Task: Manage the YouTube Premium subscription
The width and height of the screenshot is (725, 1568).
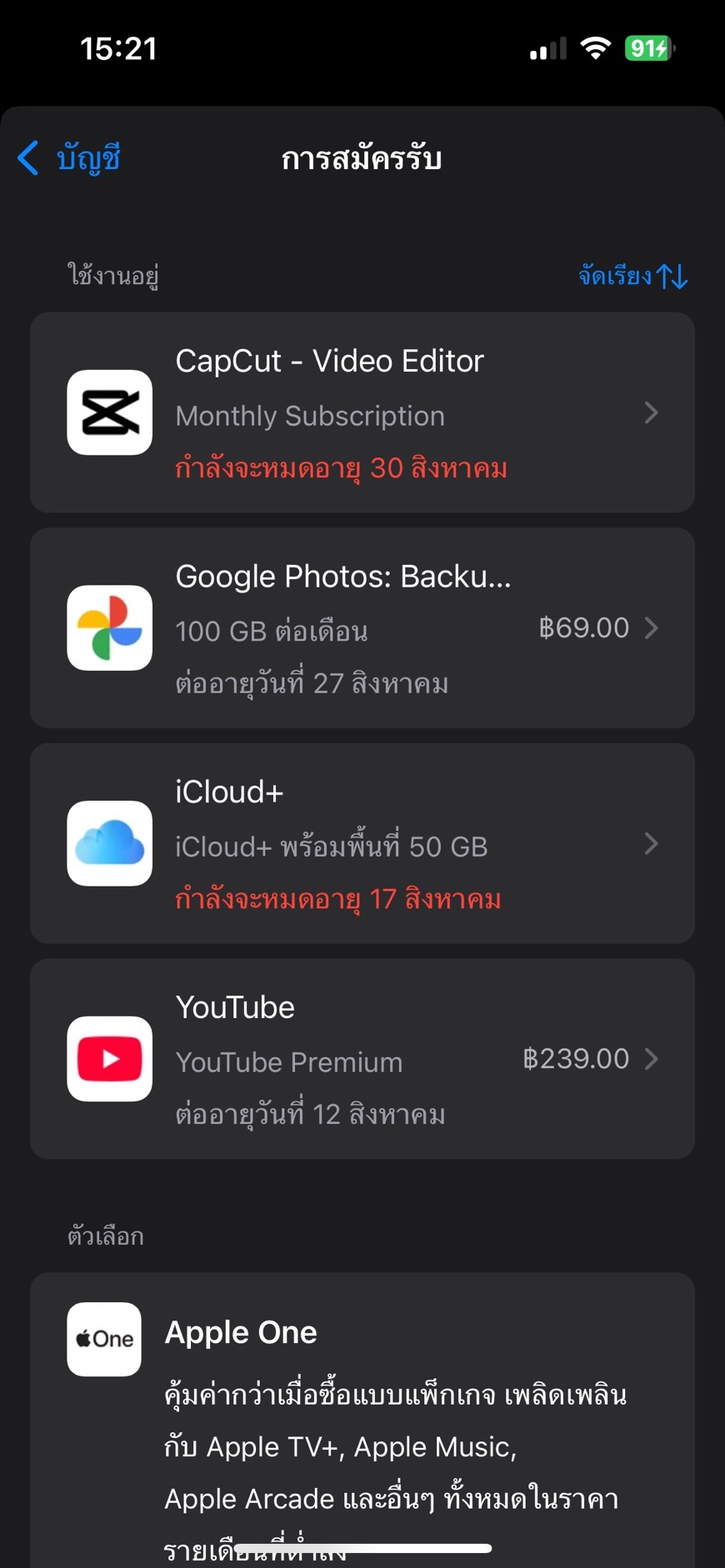Action: tap(362, 1059)
